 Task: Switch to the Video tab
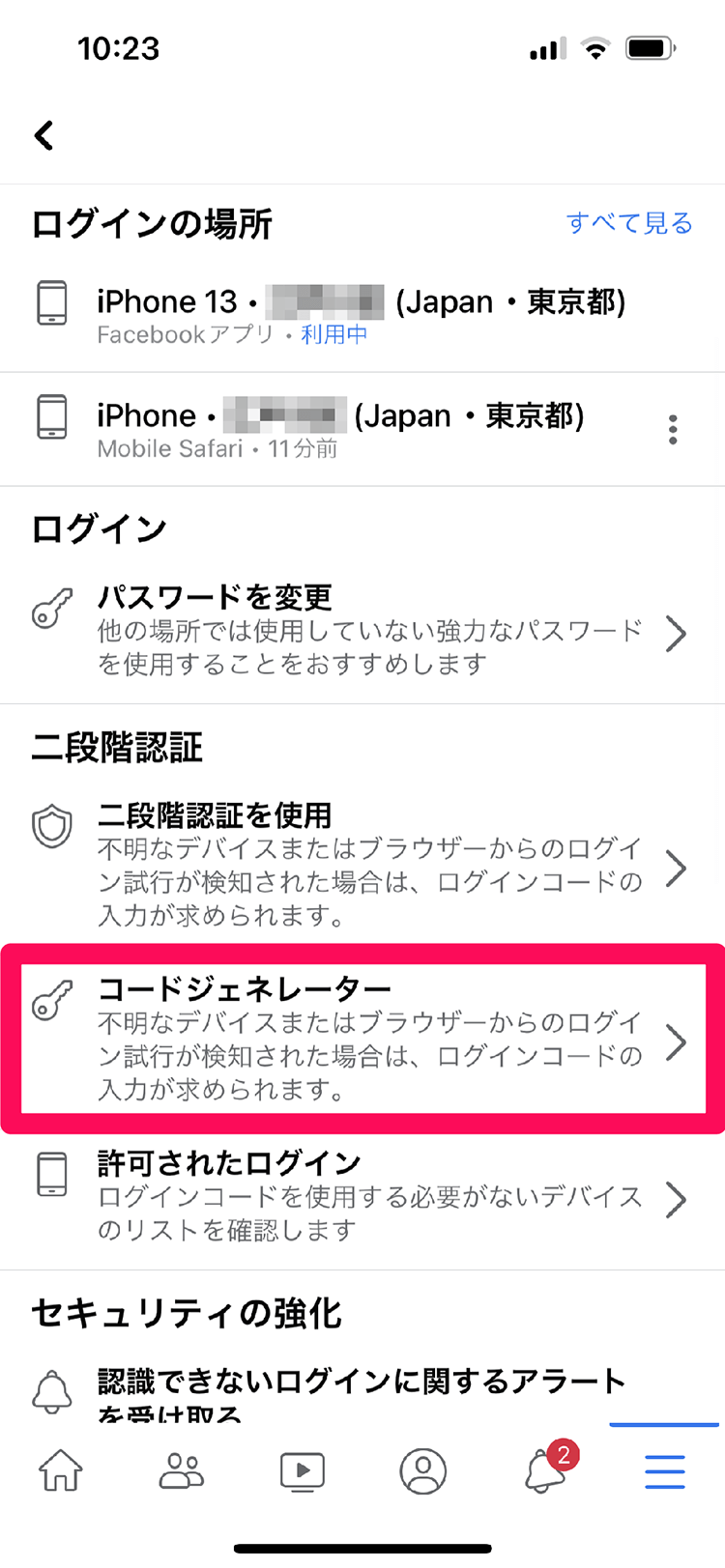point(303,1471)
